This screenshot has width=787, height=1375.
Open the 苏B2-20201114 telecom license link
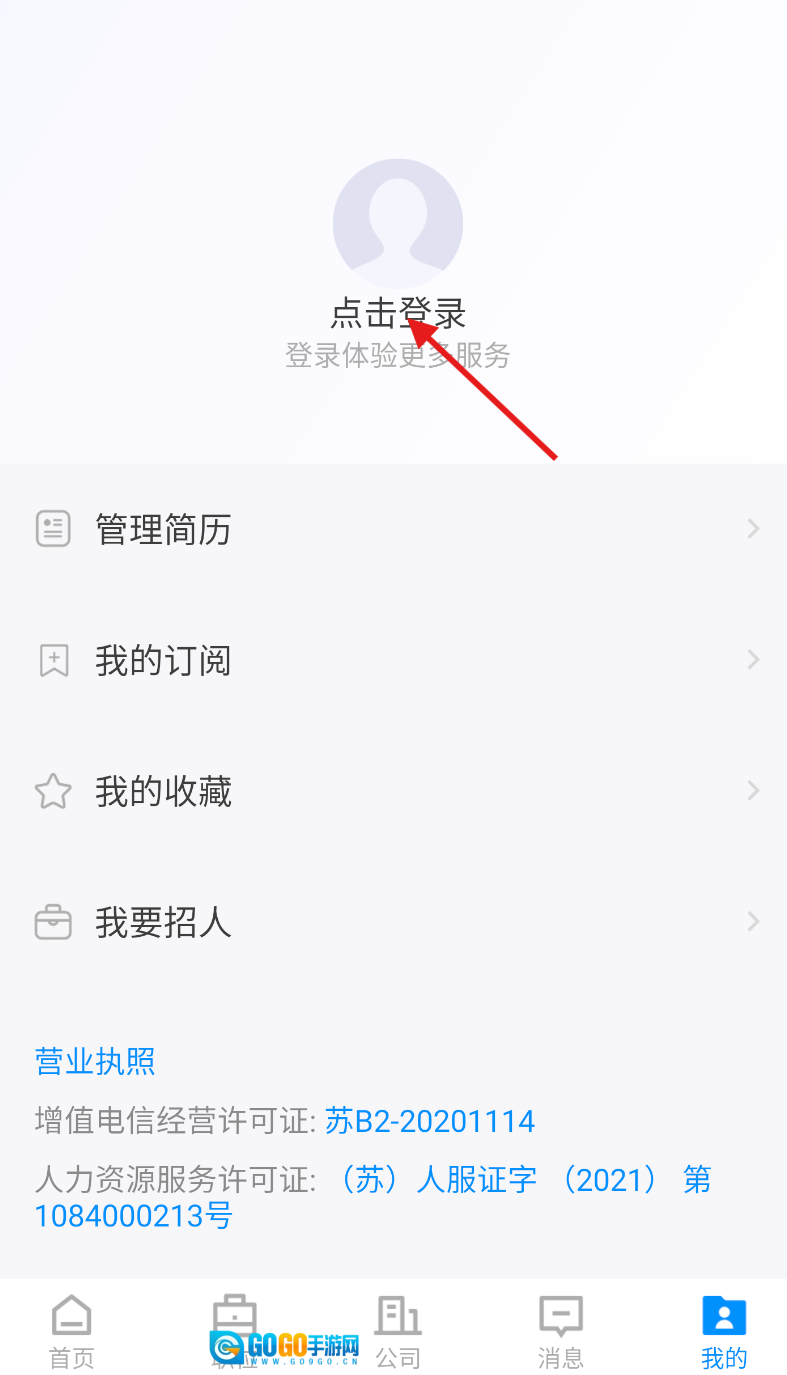pyautogui.click(x=430, y=1121)
